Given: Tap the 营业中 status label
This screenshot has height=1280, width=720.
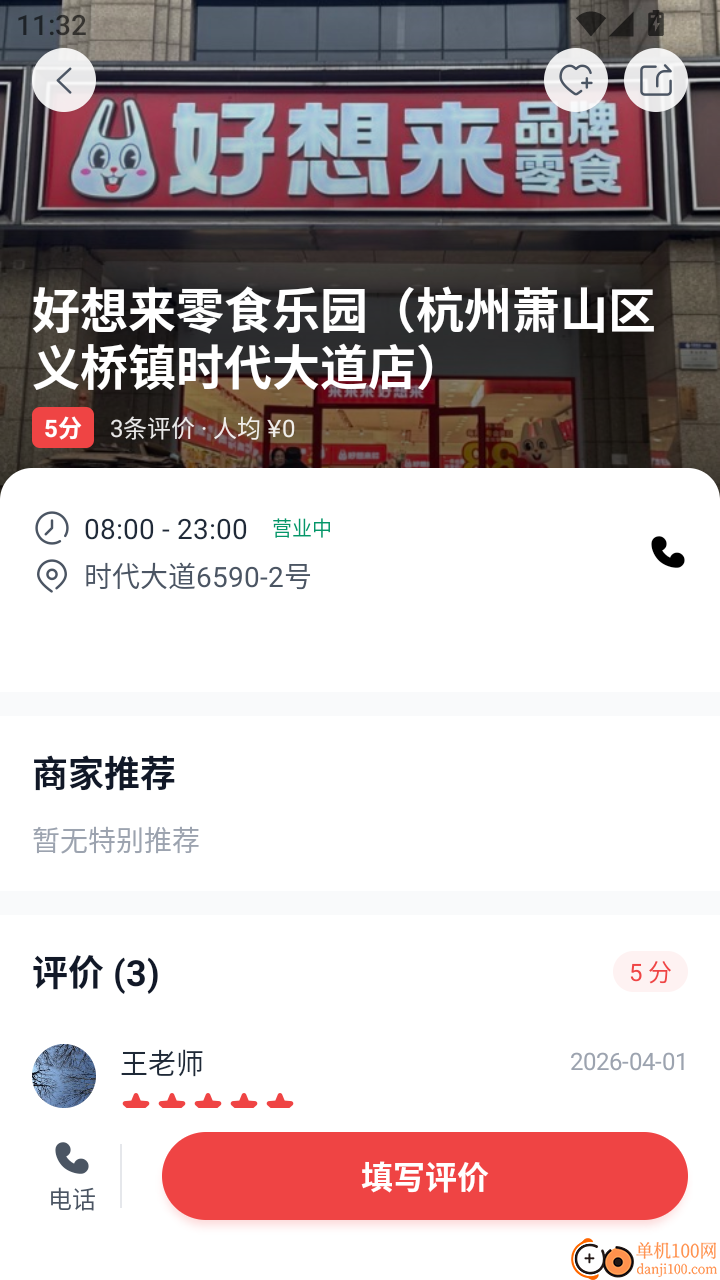Looking at the screenshot, I should 301,528.
